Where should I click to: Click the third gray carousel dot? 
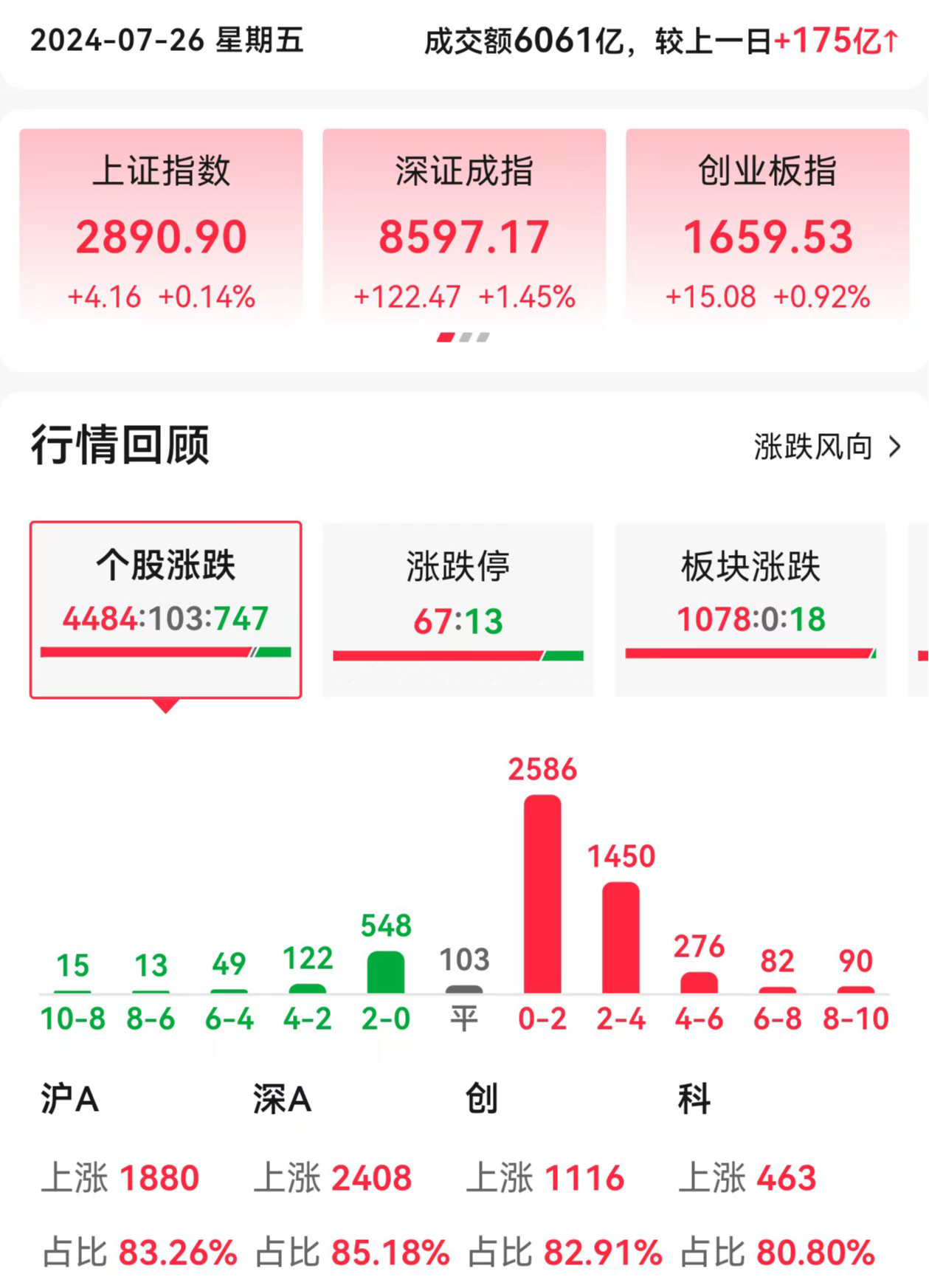[x=483, y=337]
